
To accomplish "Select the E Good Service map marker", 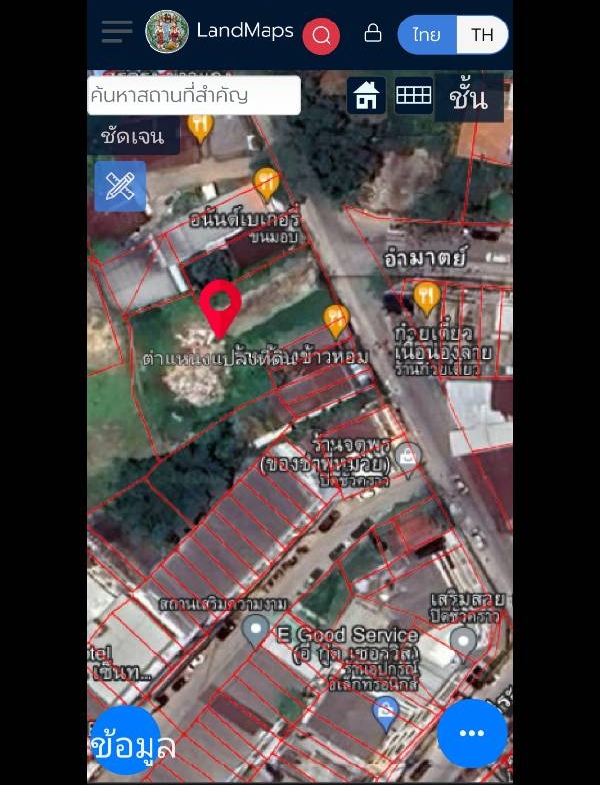I will click(256, 629).
